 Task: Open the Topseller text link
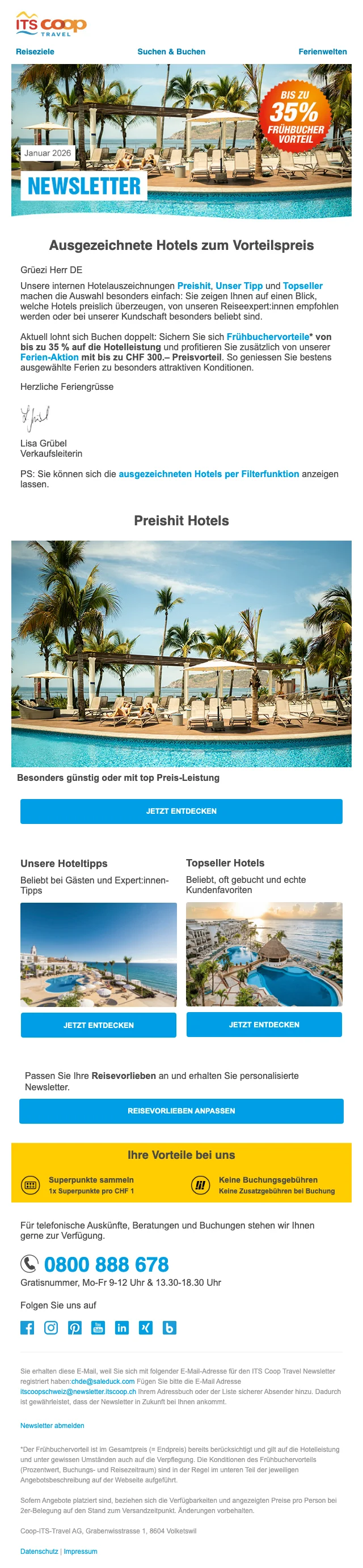pos(303,286)
